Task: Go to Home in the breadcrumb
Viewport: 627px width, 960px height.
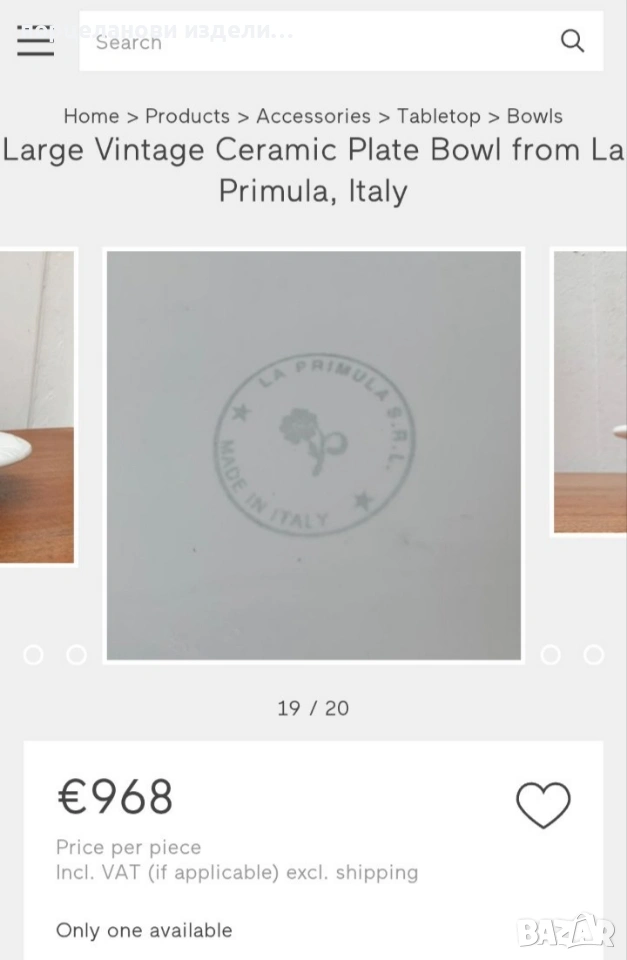Action: coord(91,116)
